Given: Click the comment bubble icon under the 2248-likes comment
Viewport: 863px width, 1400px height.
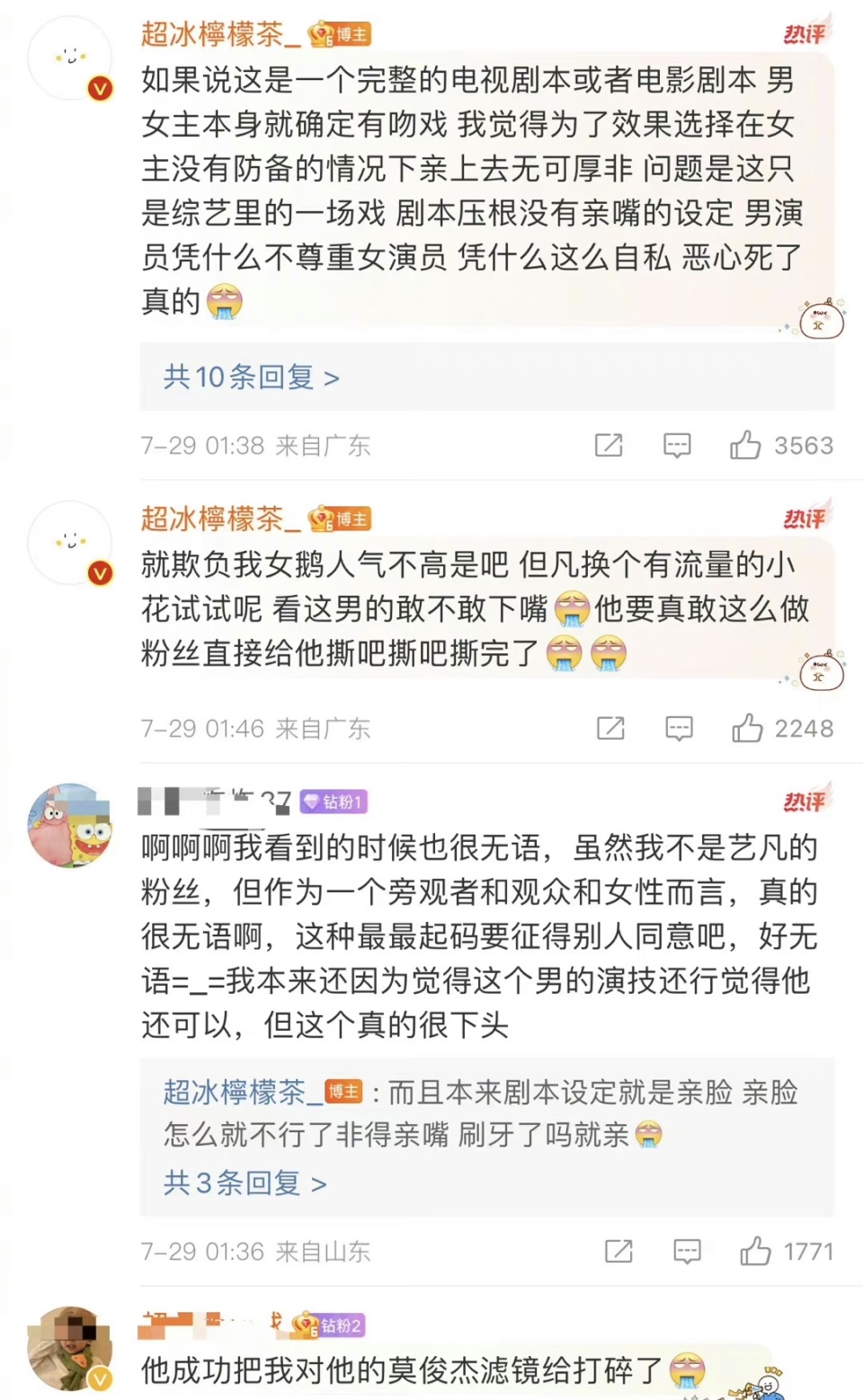Looking at the screenshot, I should (x=679, y=728).
